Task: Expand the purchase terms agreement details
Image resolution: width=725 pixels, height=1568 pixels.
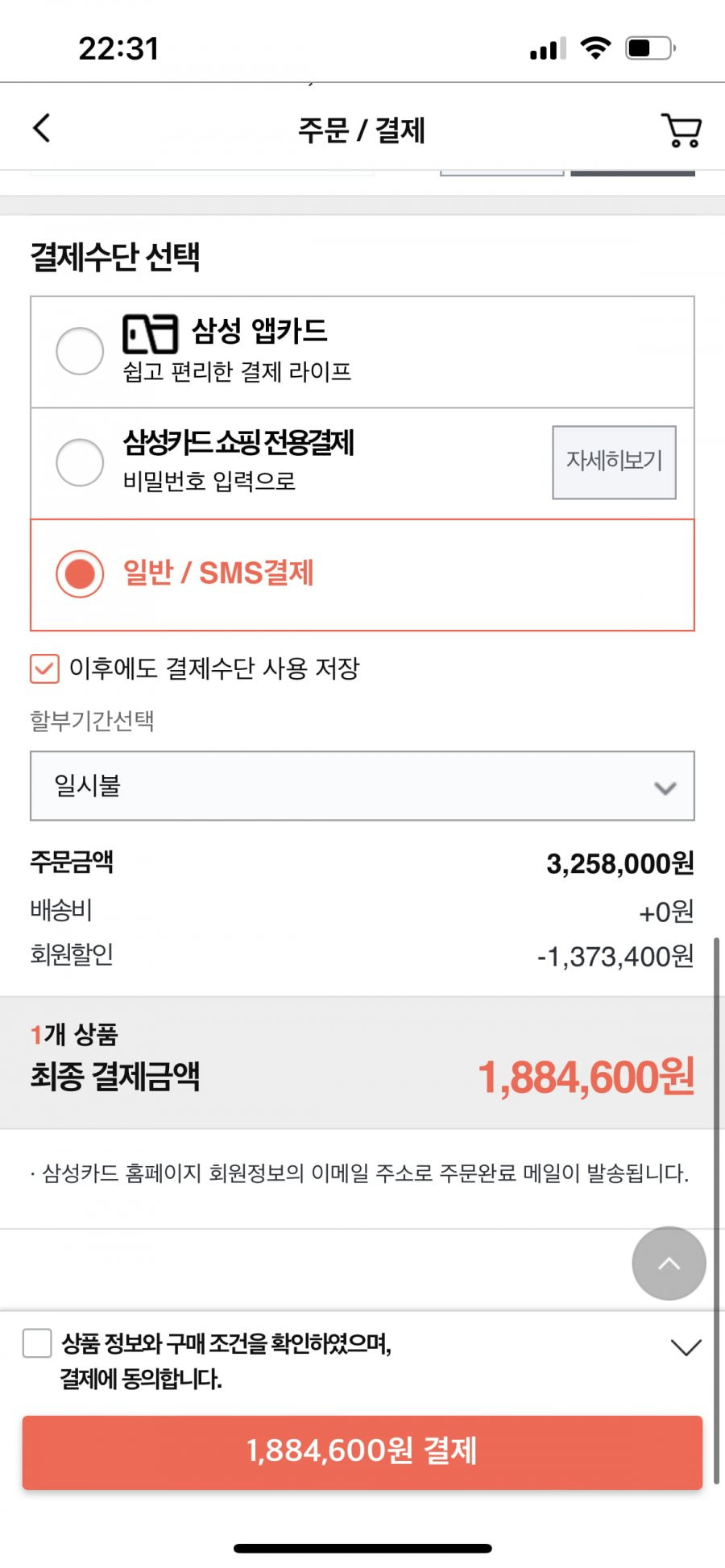Action: click(x=686, y=1347)
